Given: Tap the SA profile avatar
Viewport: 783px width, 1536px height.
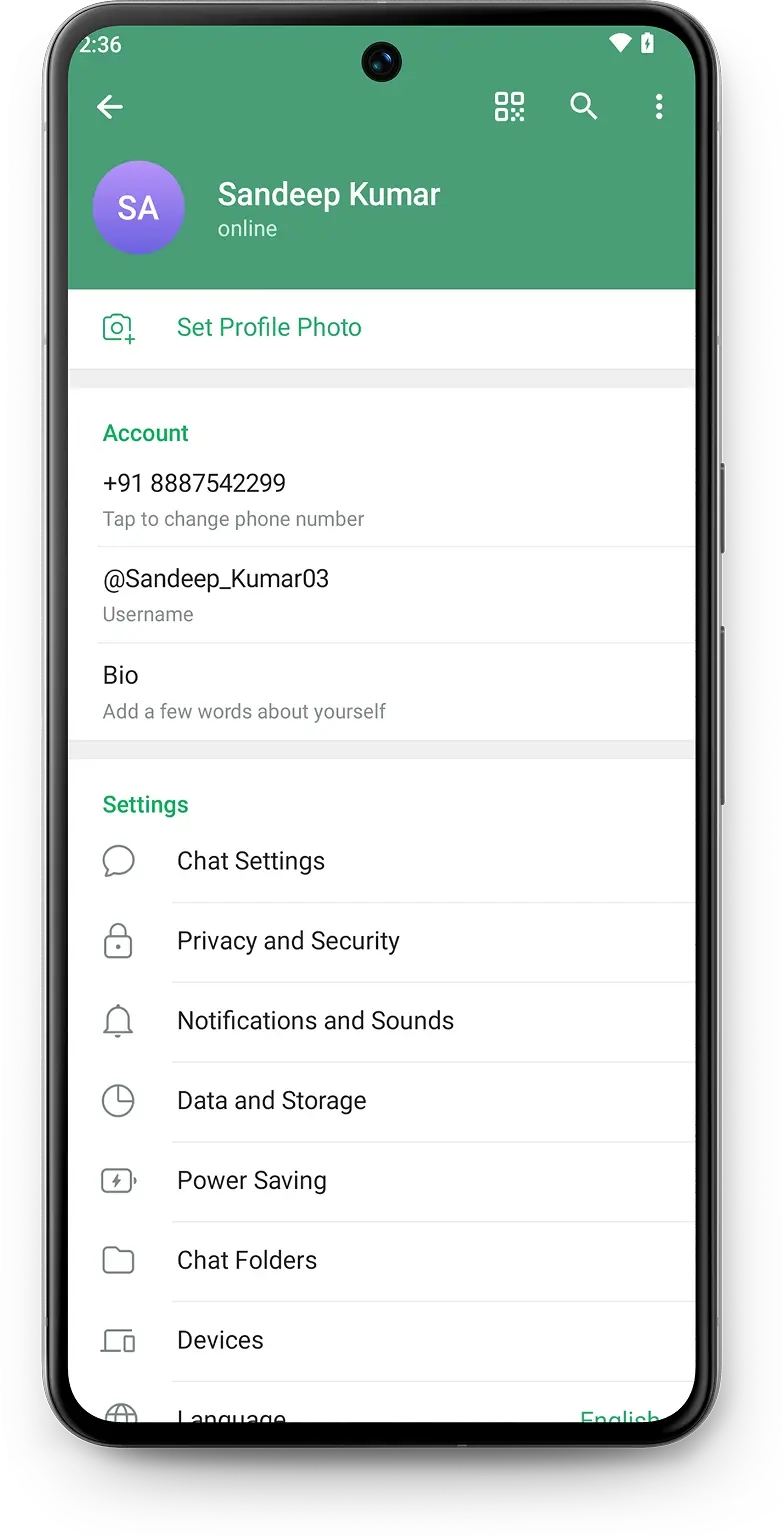Looking at the screenshot, I should 138,207.
